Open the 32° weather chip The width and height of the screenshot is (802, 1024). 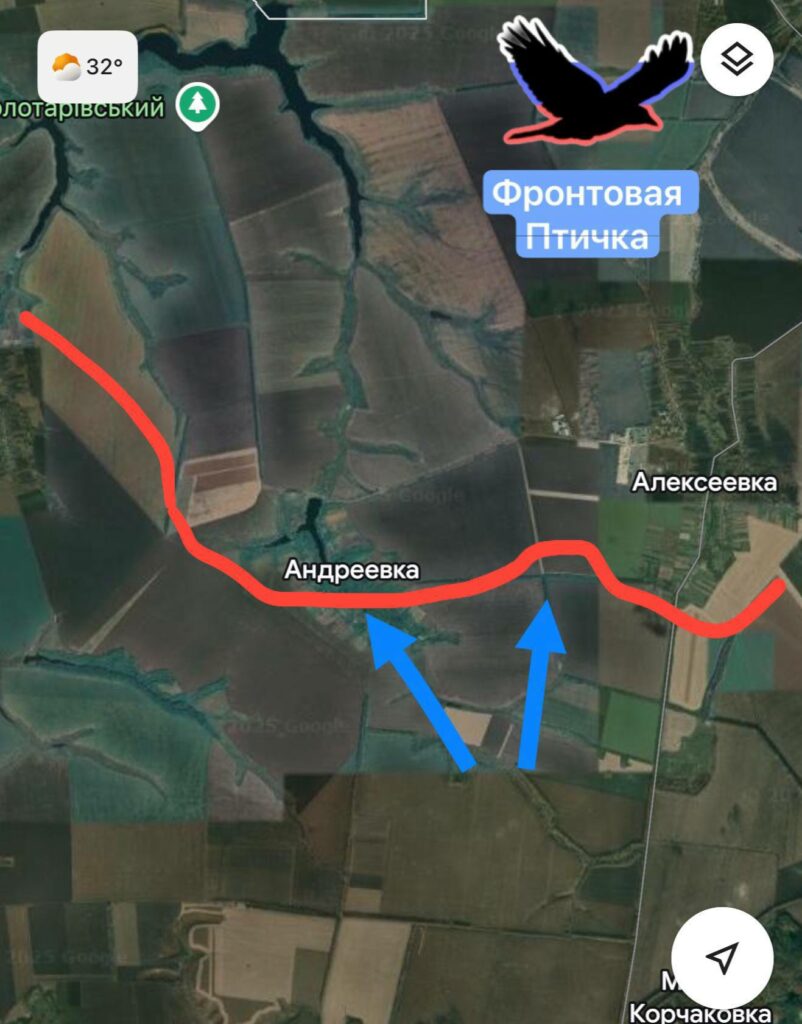point(88,67)
